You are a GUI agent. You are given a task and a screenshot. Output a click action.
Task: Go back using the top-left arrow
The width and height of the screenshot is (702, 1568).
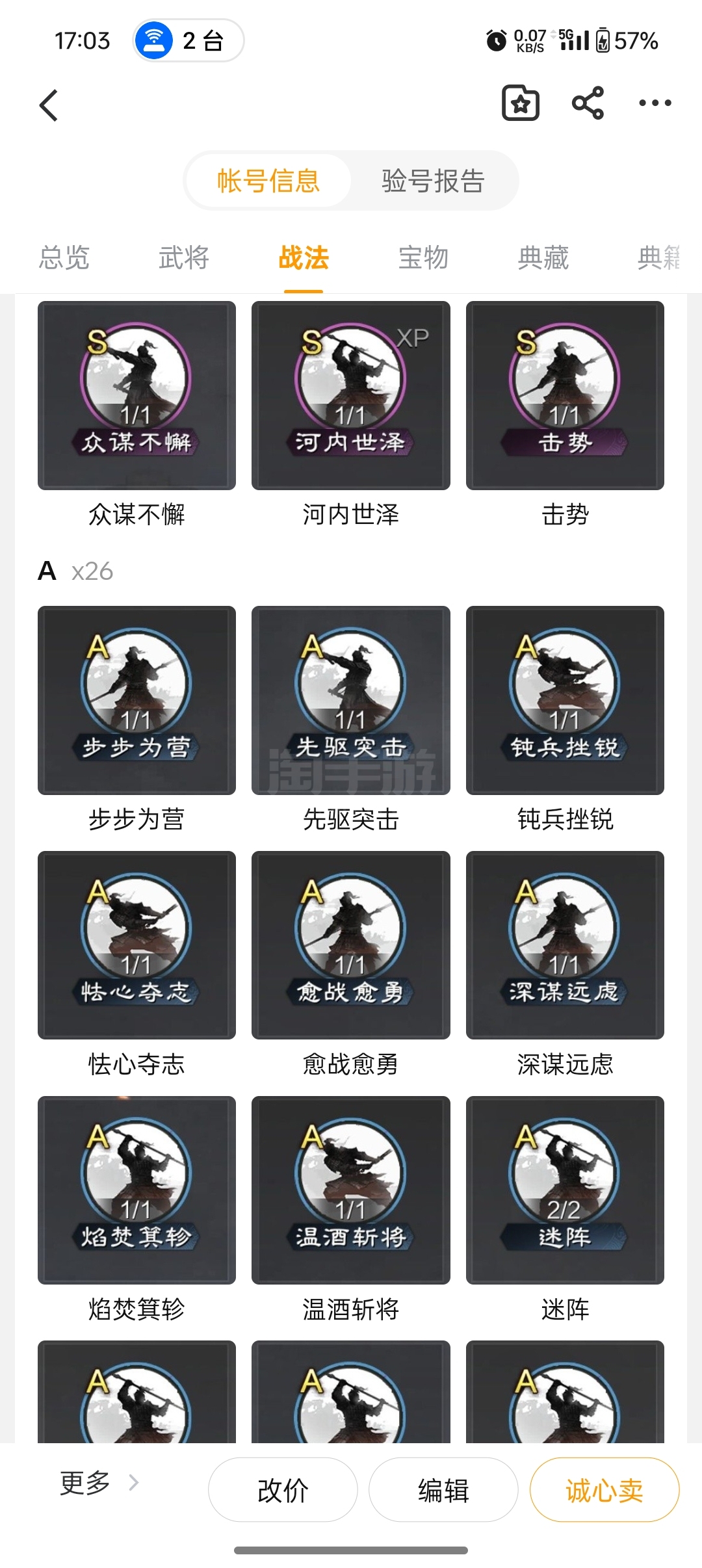(49, 105)
